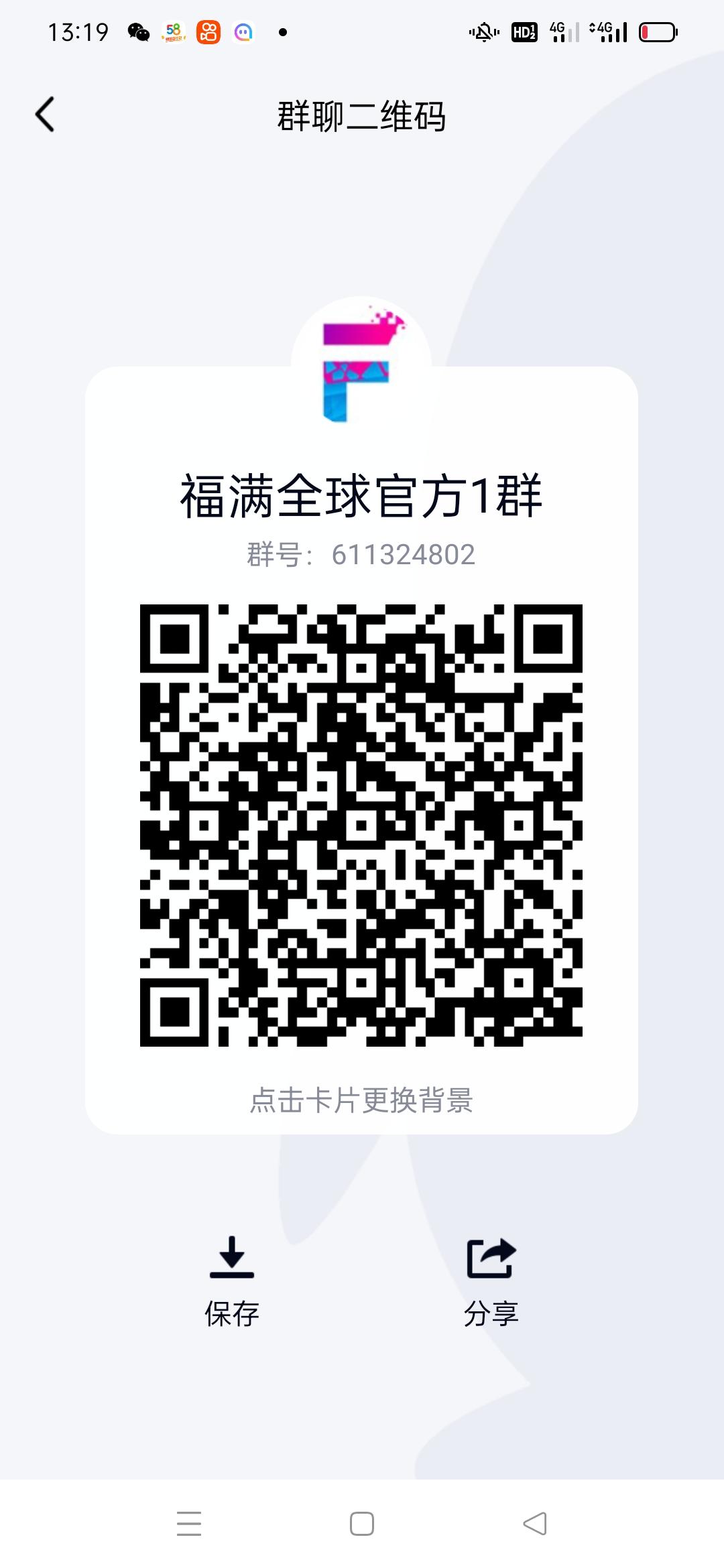Click the WeChat notification icon in status bar
The height and width of the screenshot is (1568, 724).
tap(137, 30)
